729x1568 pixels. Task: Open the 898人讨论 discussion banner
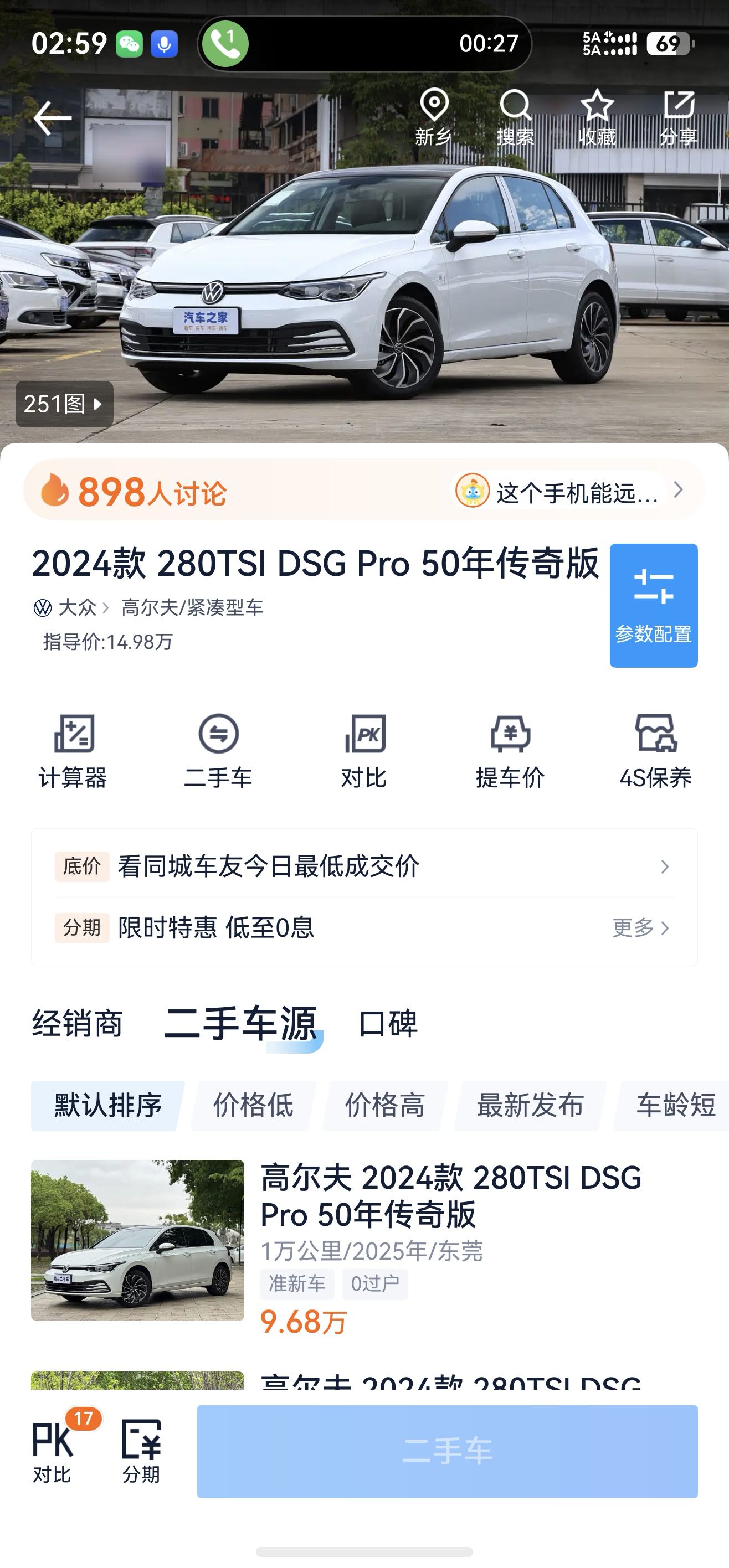pyautogui.click(x=364, y=490)
